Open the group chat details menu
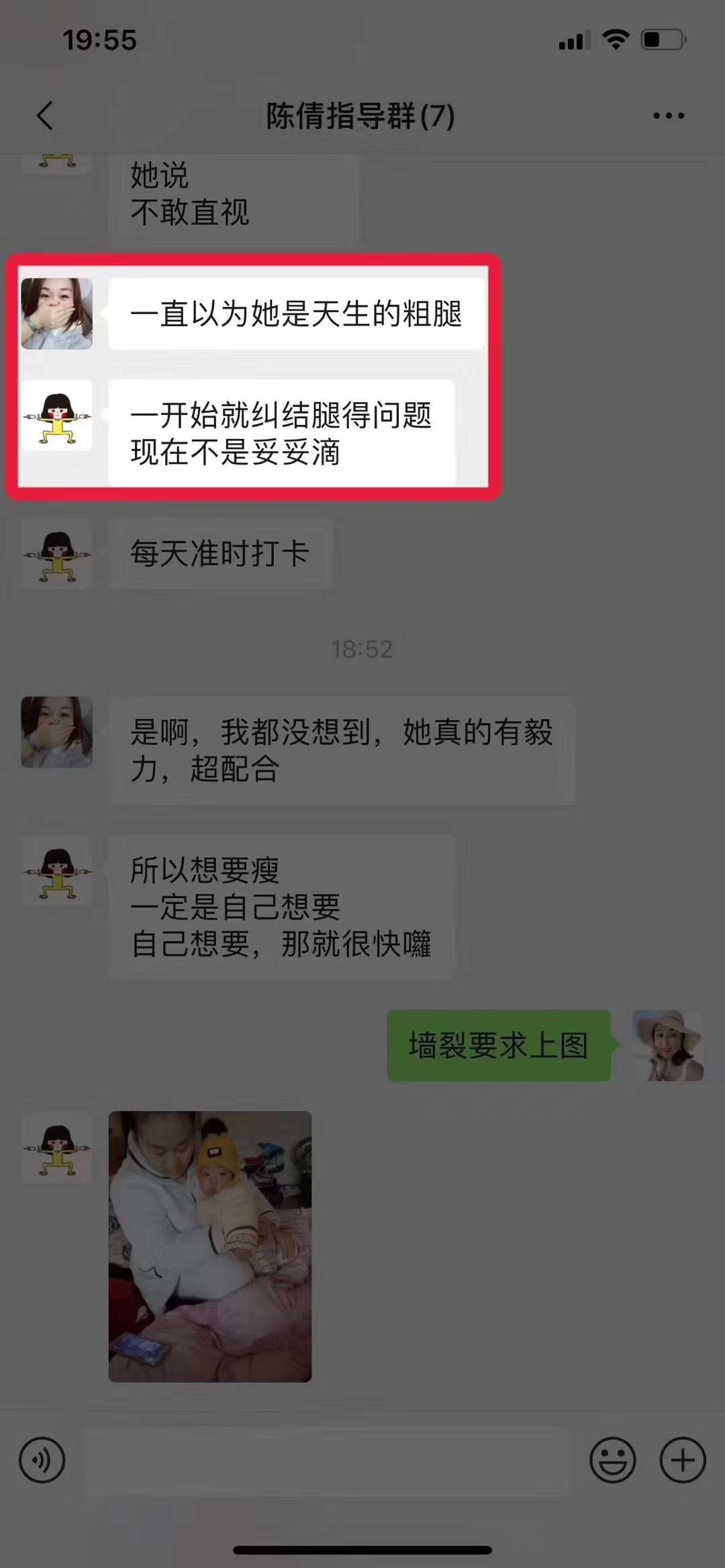Viewport: 725px width, 1568px height. [x=669, y=115]
